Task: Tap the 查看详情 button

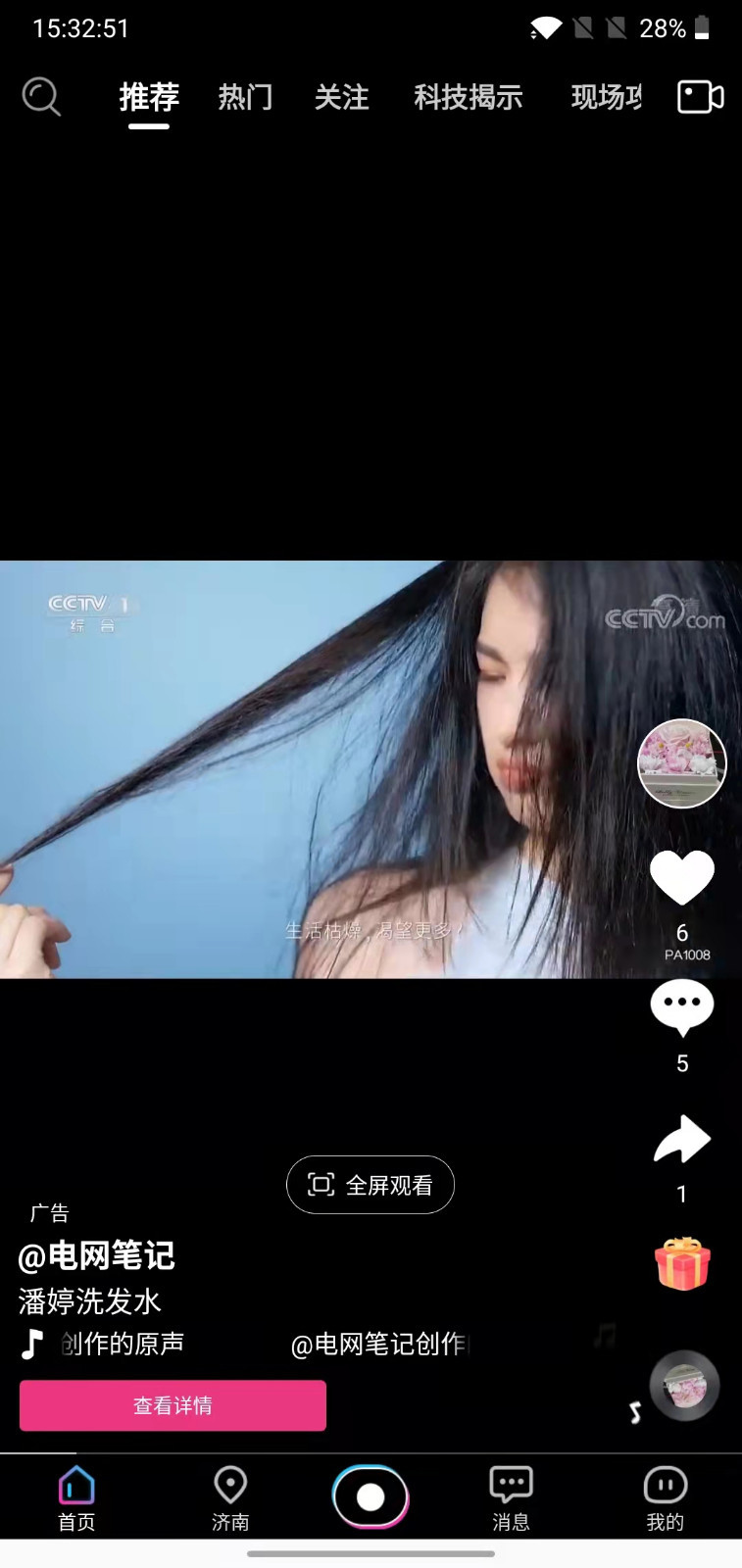Action: [x=173, y=1405]
